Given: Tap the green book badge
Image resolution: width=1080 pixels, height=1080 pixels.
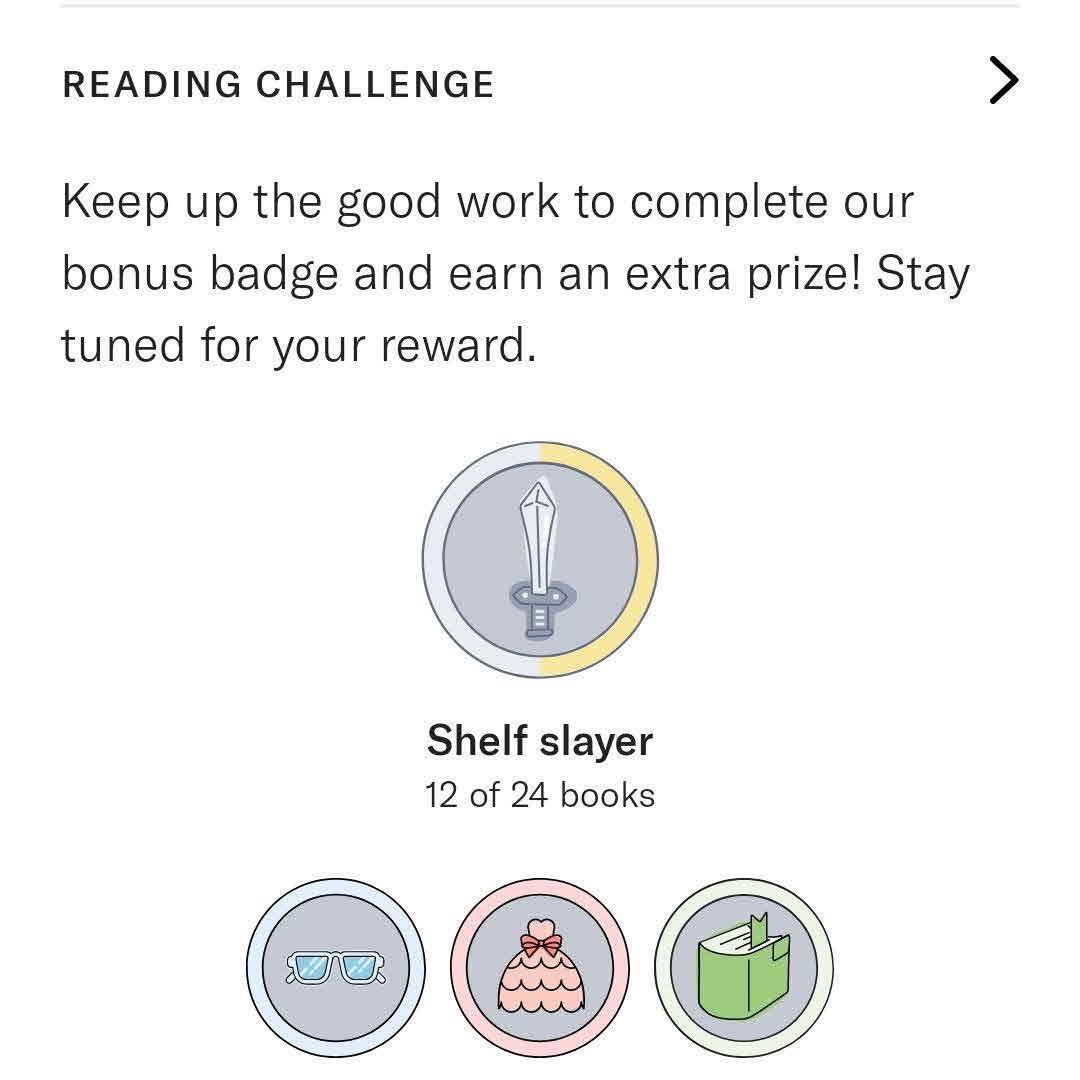Looking at the screenshot, I should pos(744,968).
